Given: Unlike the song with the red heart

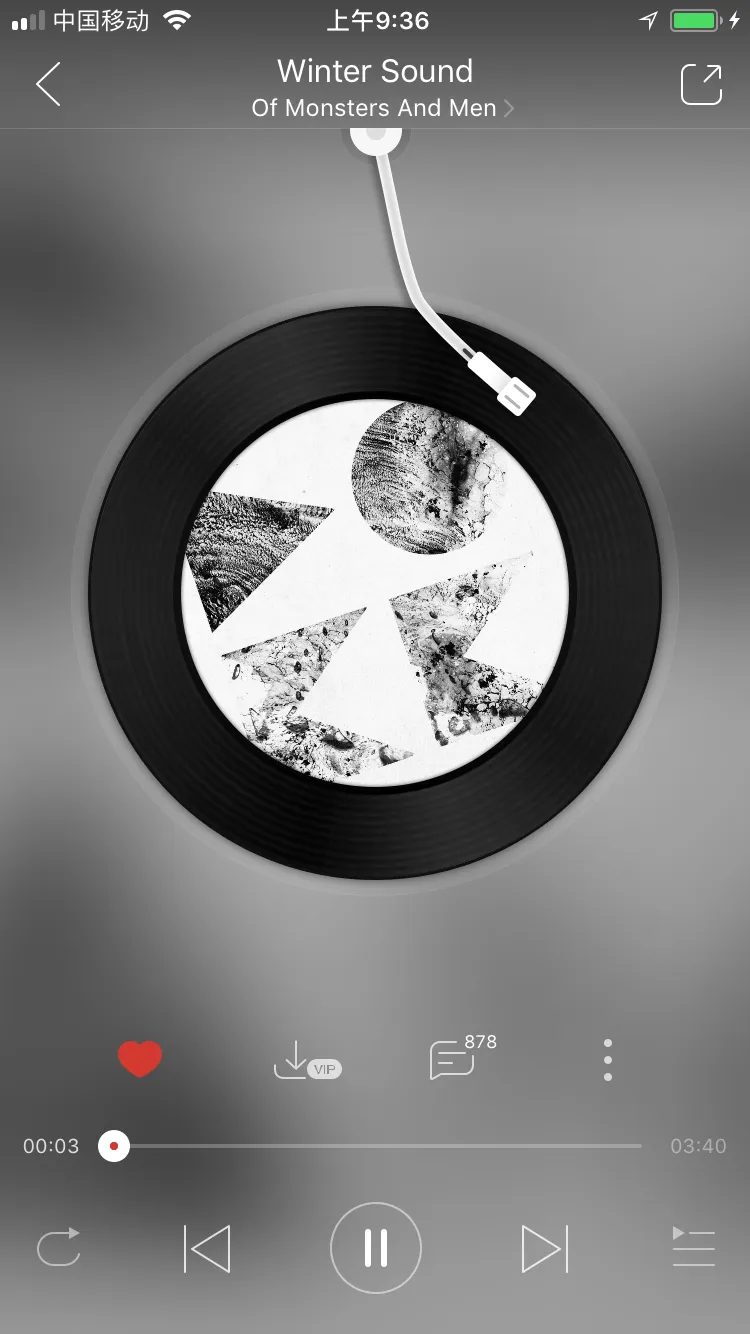Looking at the screenshot, I should 140,1058.
